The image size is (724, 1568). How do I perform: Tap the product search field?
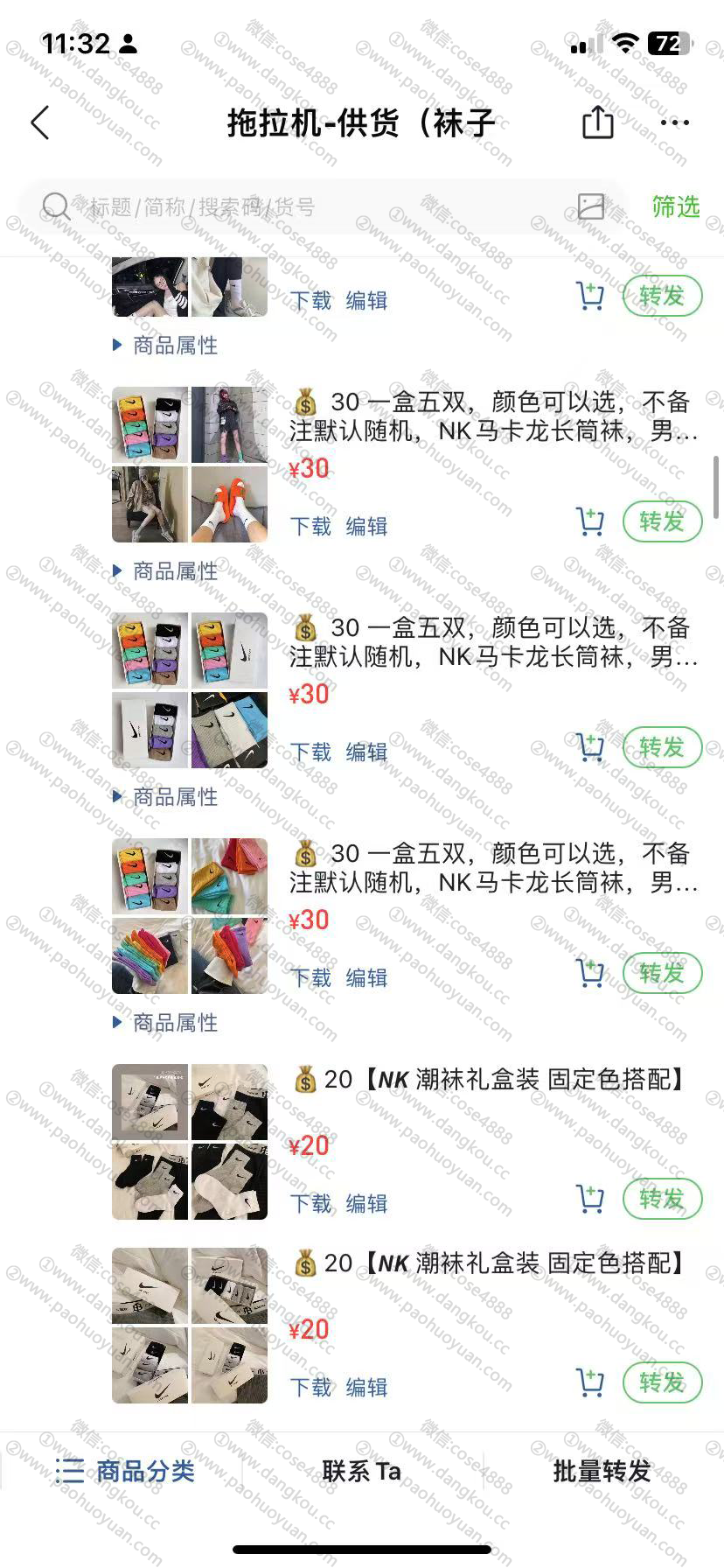pyautogui.click(x=306, y=207)
